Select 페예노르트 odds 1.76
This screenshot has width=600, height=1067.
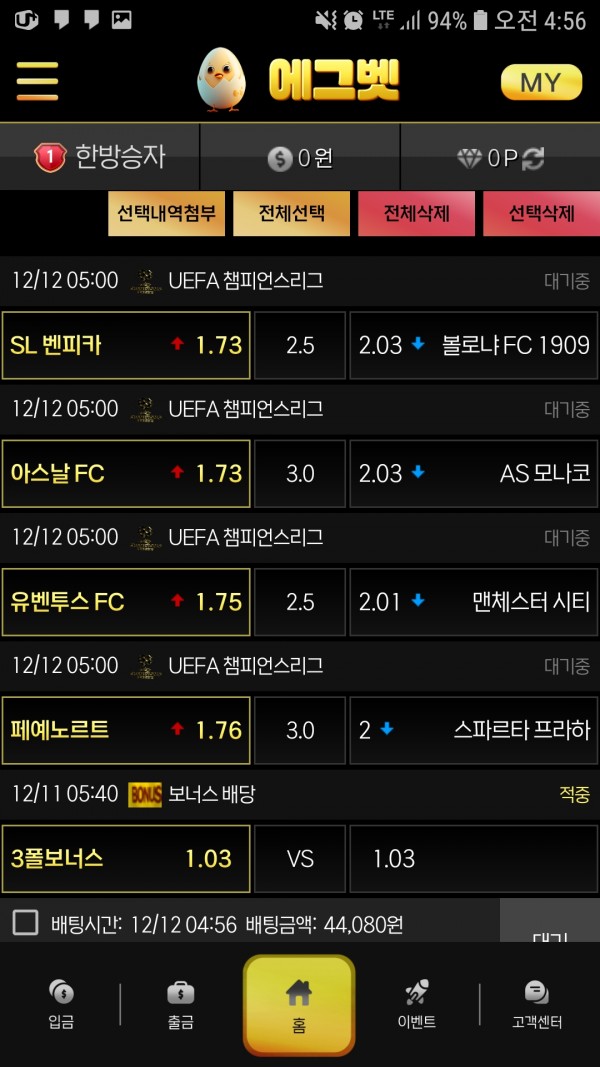[126, 730]
